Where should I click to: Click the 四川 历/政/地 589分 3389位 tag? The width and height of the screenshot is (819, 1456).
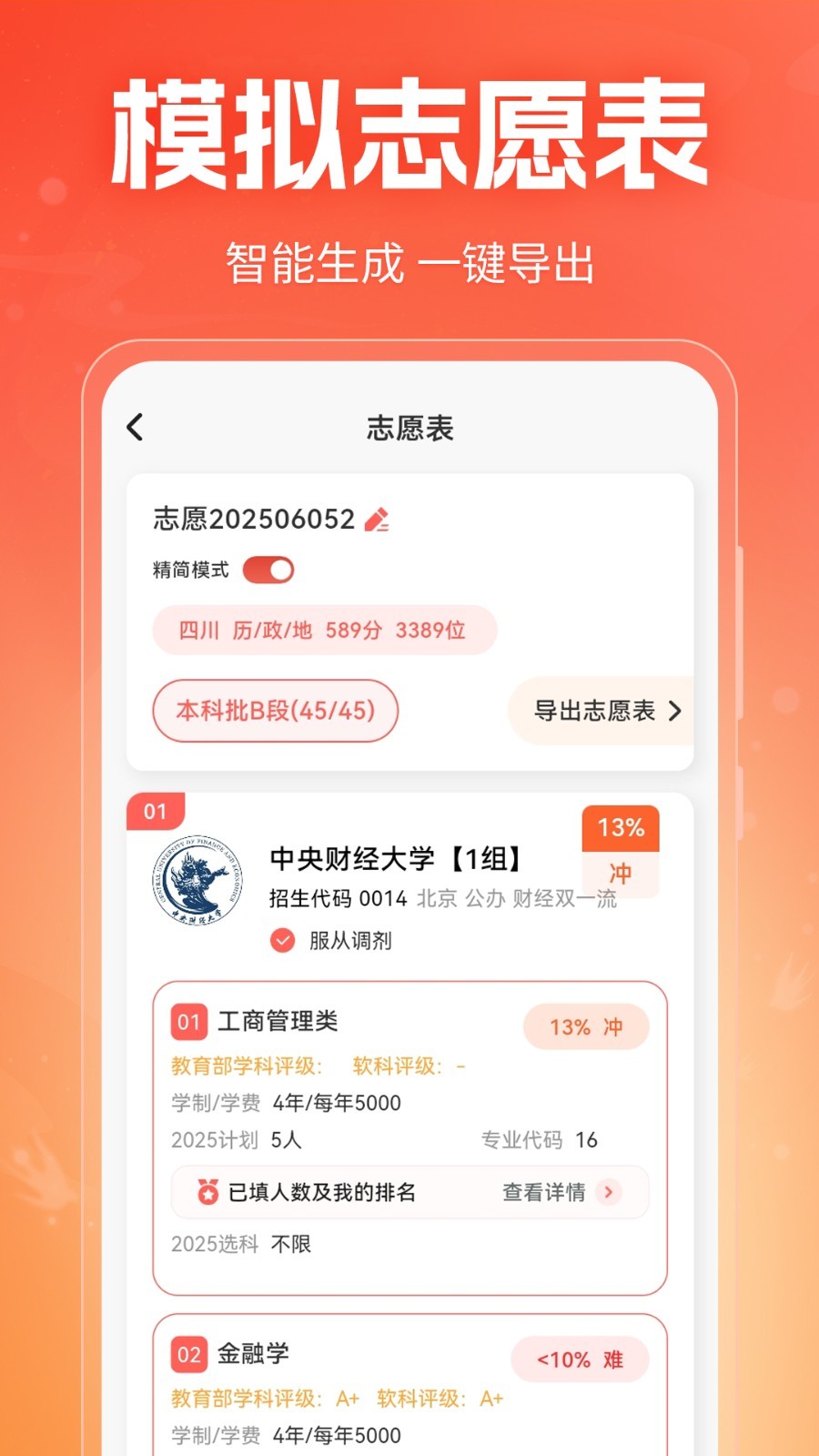325,629
